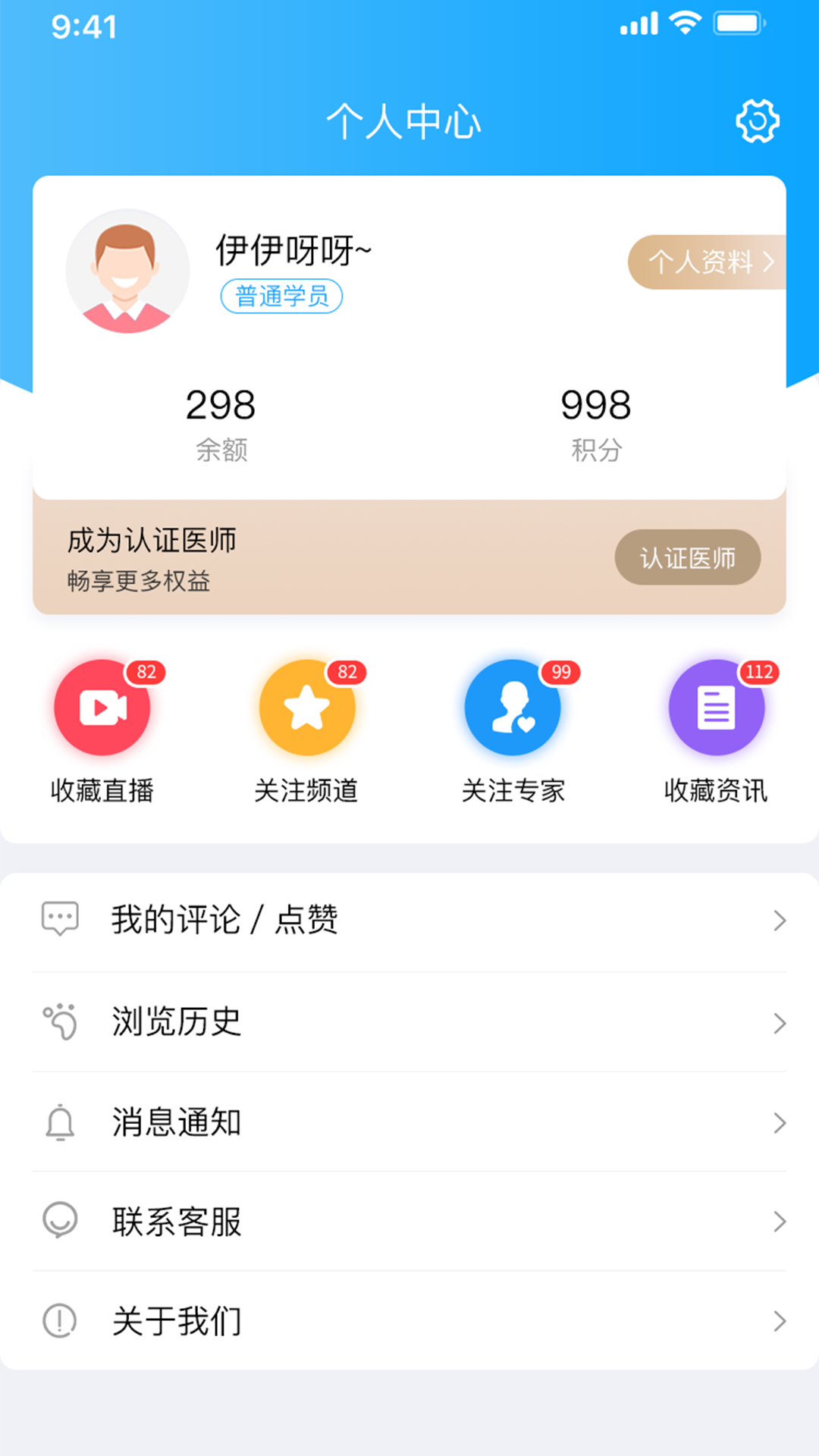Click the bell icon next to 消息通知
The height and width of the screenshot is (1456, 819).
tap(60, 1123)
